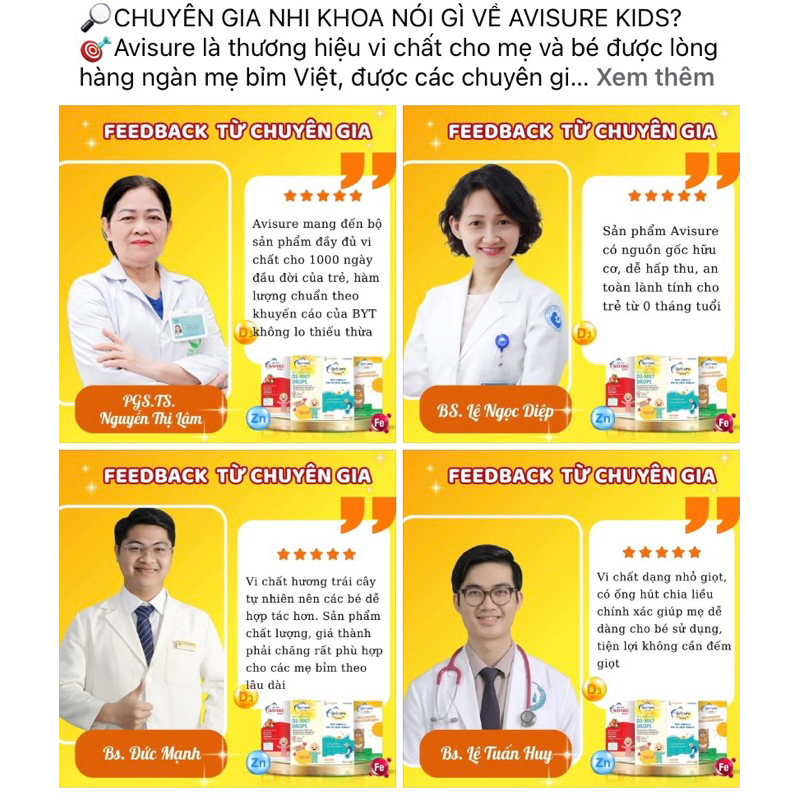Open the photo featuring PGS.TS. Nguyễn Thị Lâm

(x=228, y=273)
